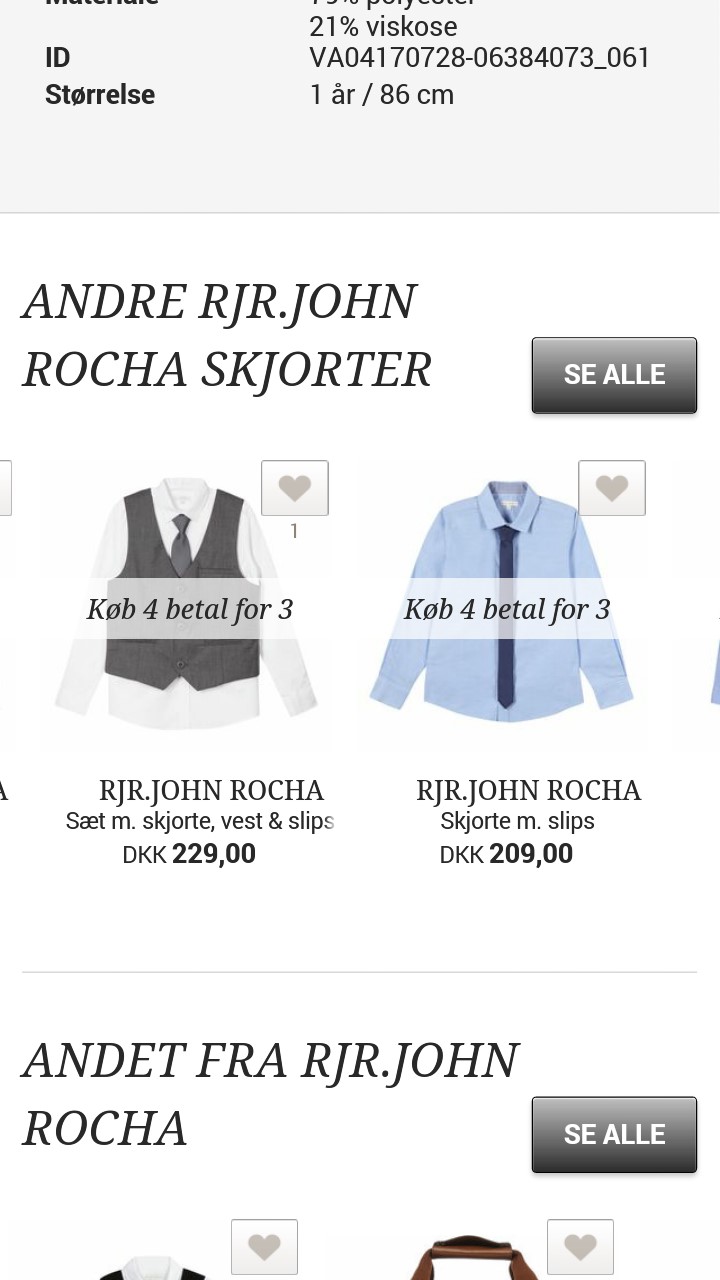See all items under Andet fra RJR.John Rocha
The width and height of the screenshot is (720, 1280).
[614, 1134]
